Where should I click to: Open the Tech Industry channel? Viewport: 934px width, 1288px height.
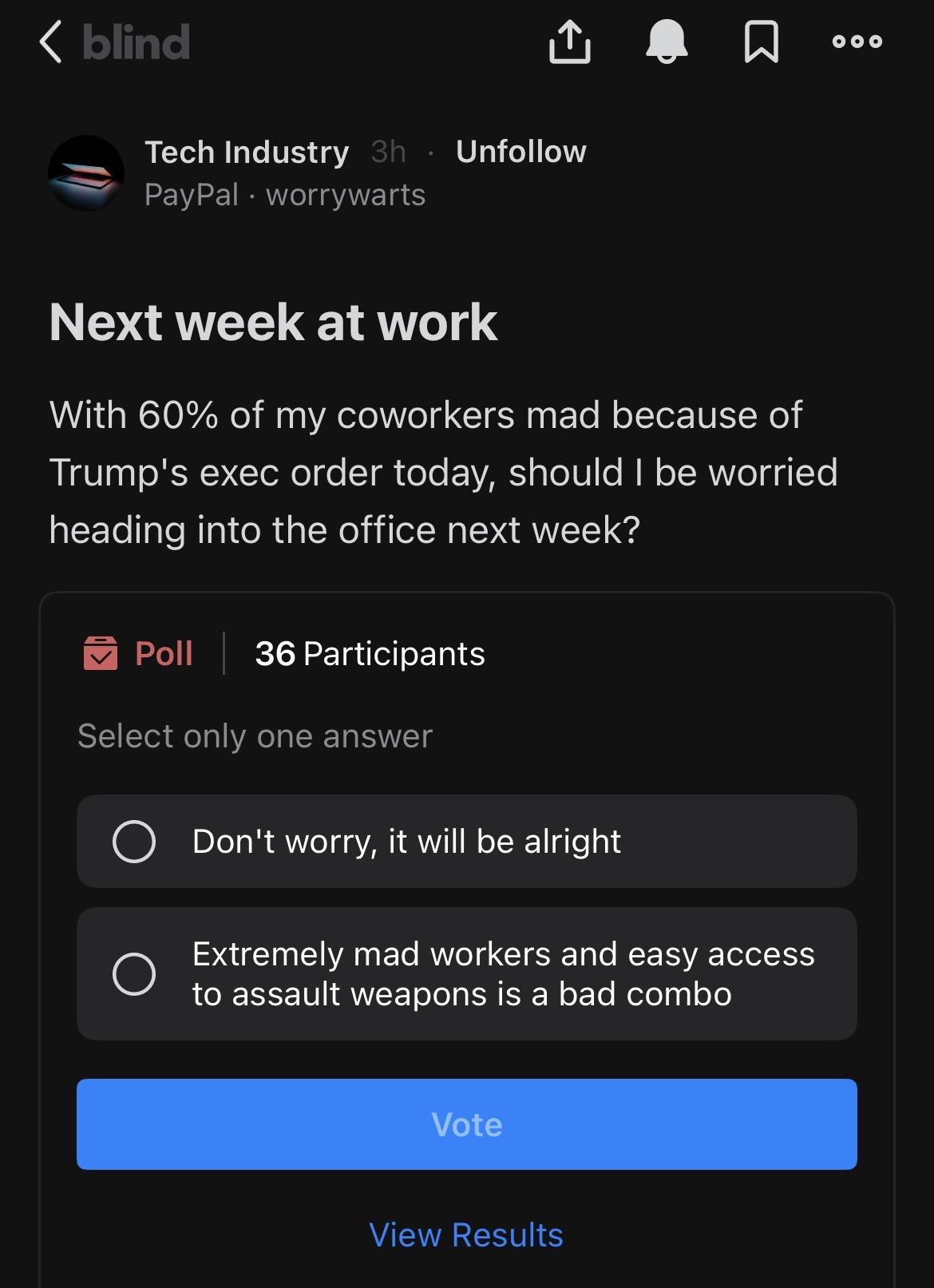(x=247, y=152)
